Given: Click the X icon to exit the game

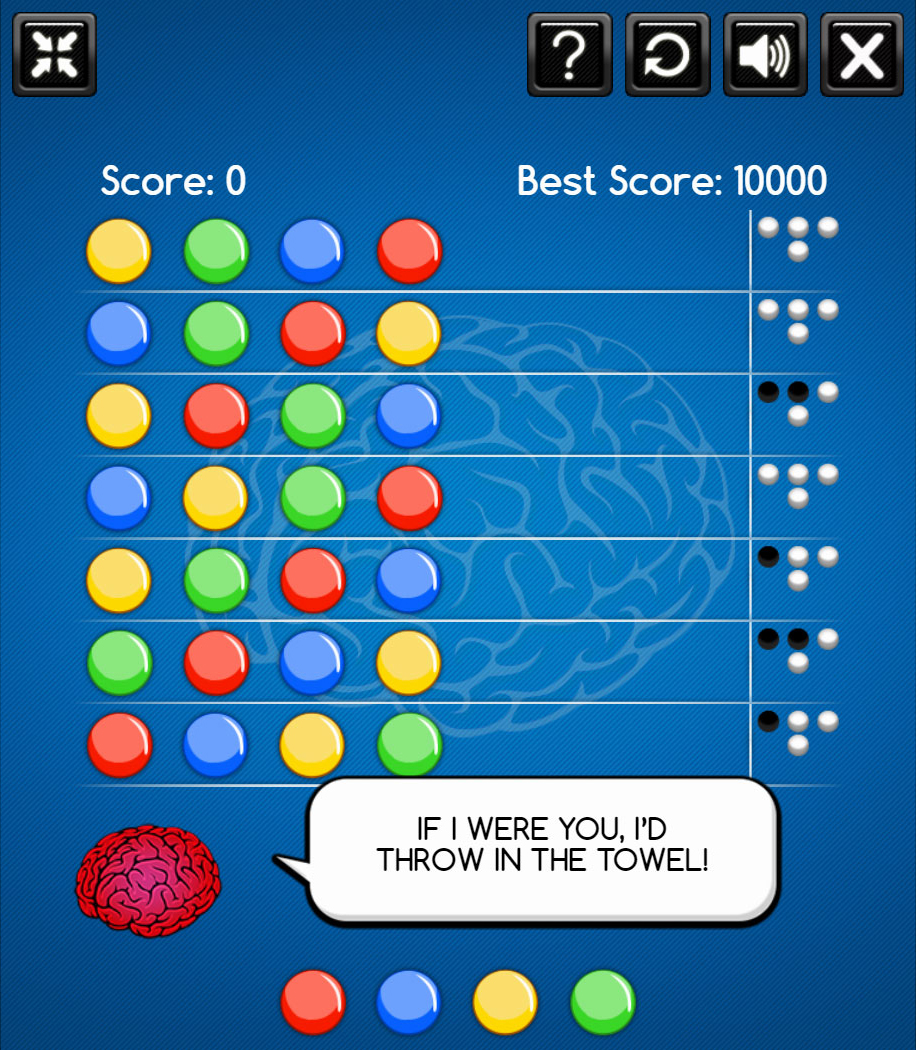Looking at the screenshot, I should tap(860, 55).
